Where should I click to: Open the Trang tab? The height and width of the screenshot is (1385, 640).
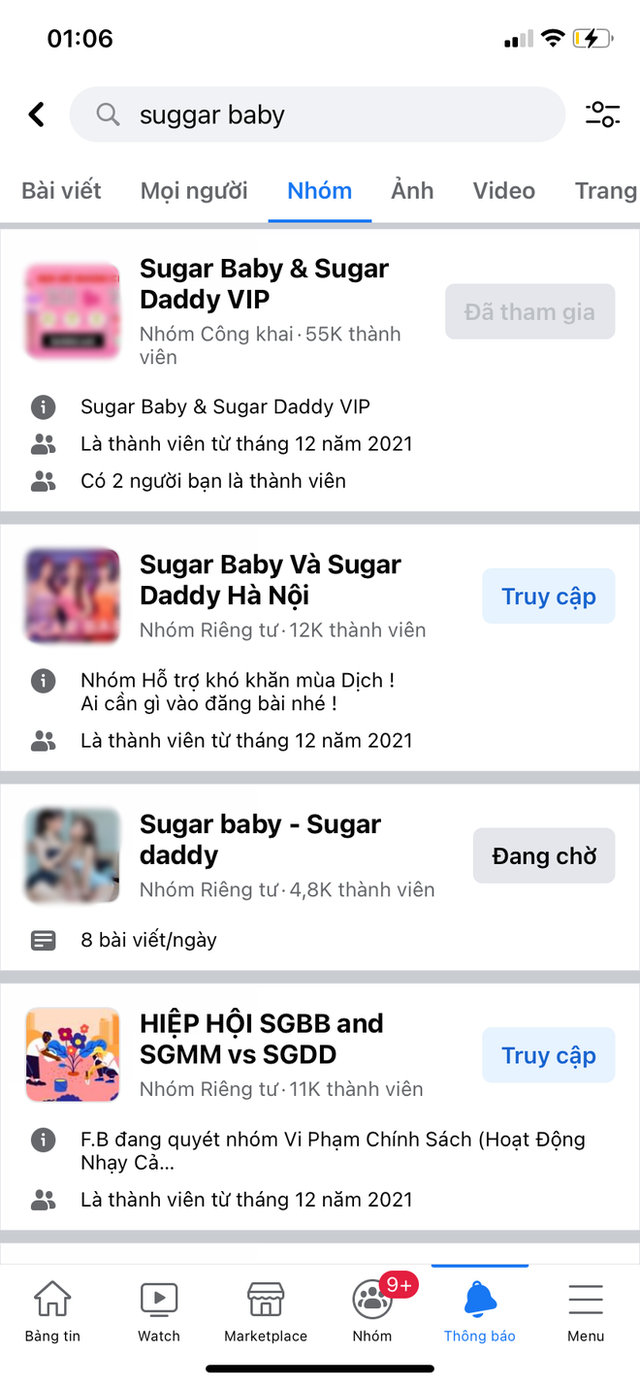[605, 190]
